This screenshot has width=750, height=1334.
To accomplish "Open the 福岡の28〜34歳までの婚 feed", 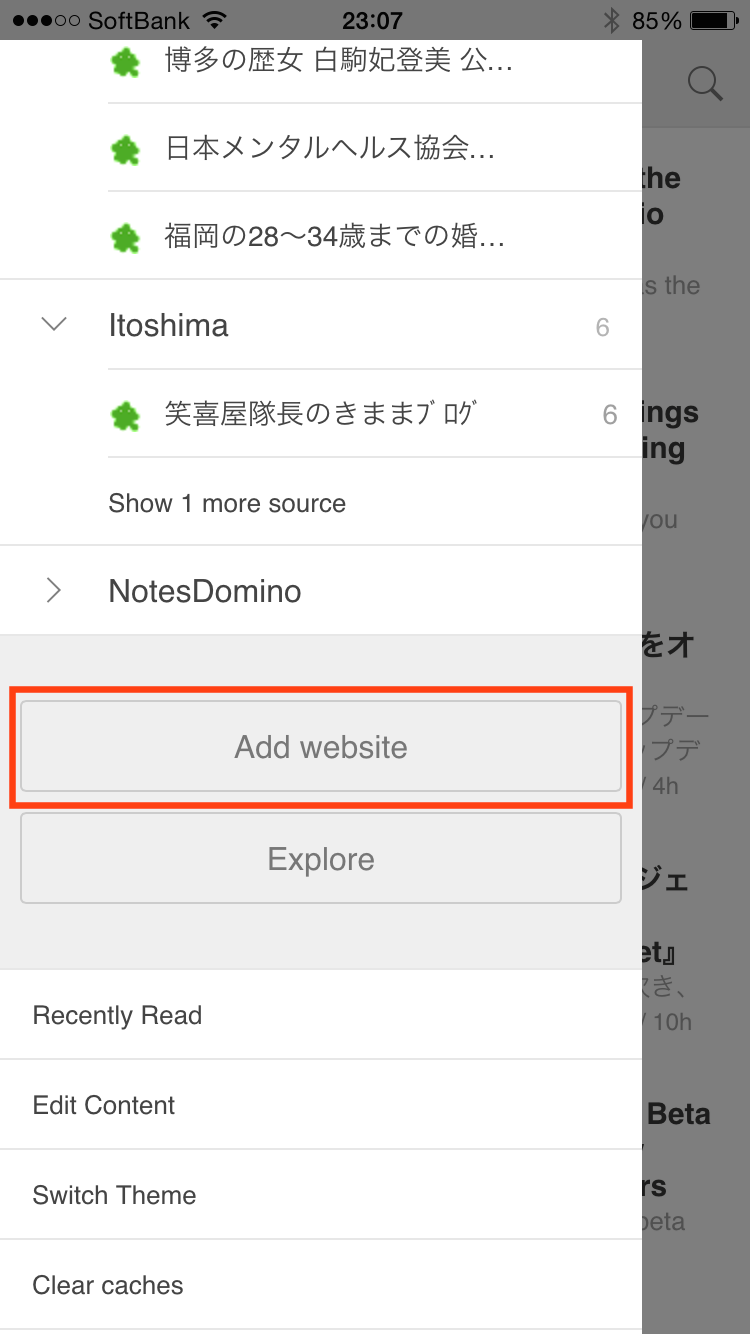I will [375, 237].
